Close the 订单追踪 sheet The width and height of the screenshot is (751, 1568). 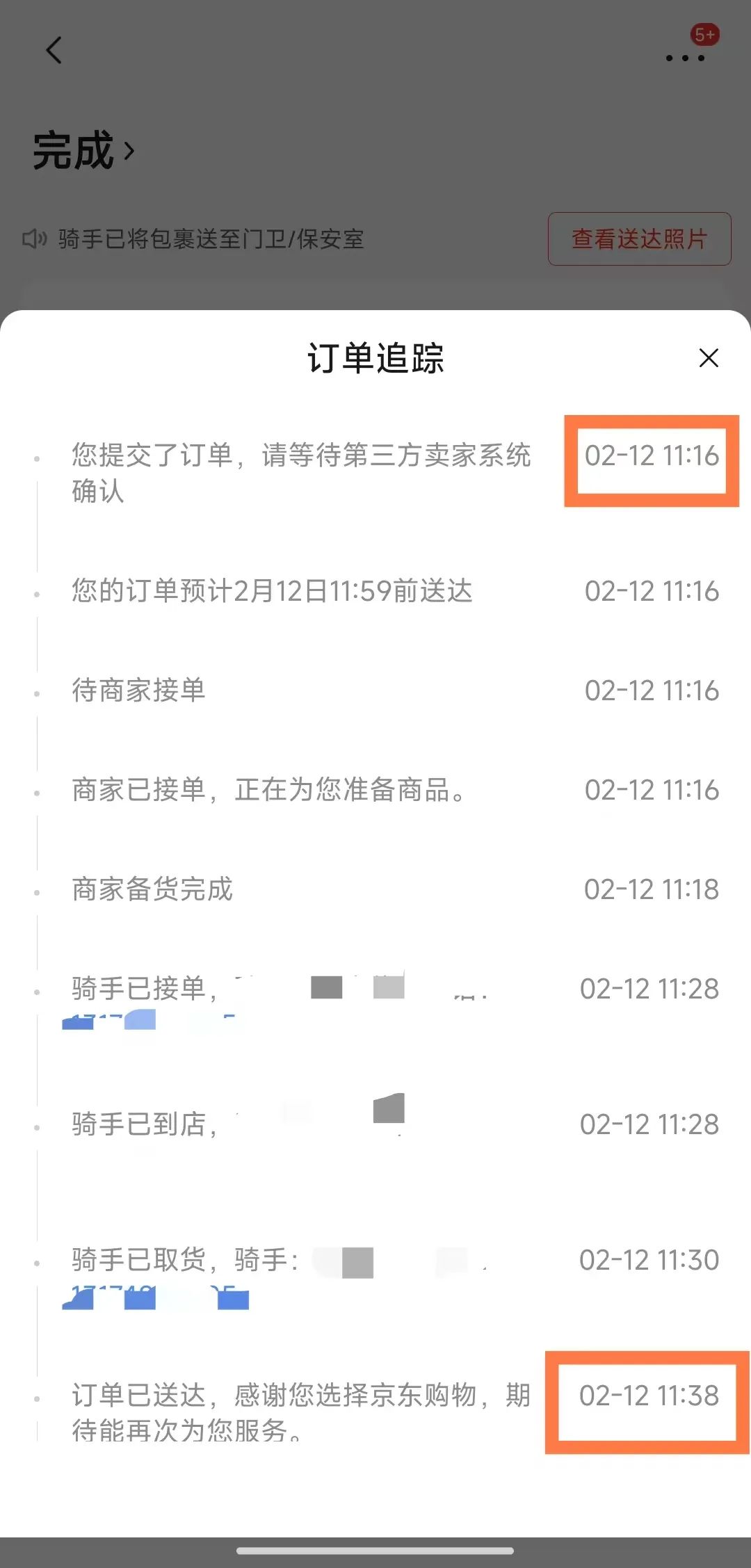pos(708,358)
